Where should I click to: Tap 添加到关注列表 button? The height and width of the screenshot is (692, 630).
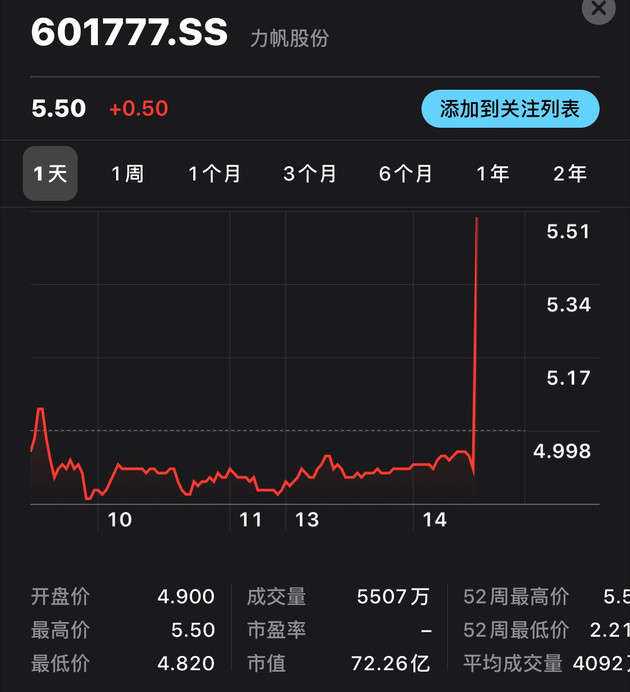coord(510,108)
